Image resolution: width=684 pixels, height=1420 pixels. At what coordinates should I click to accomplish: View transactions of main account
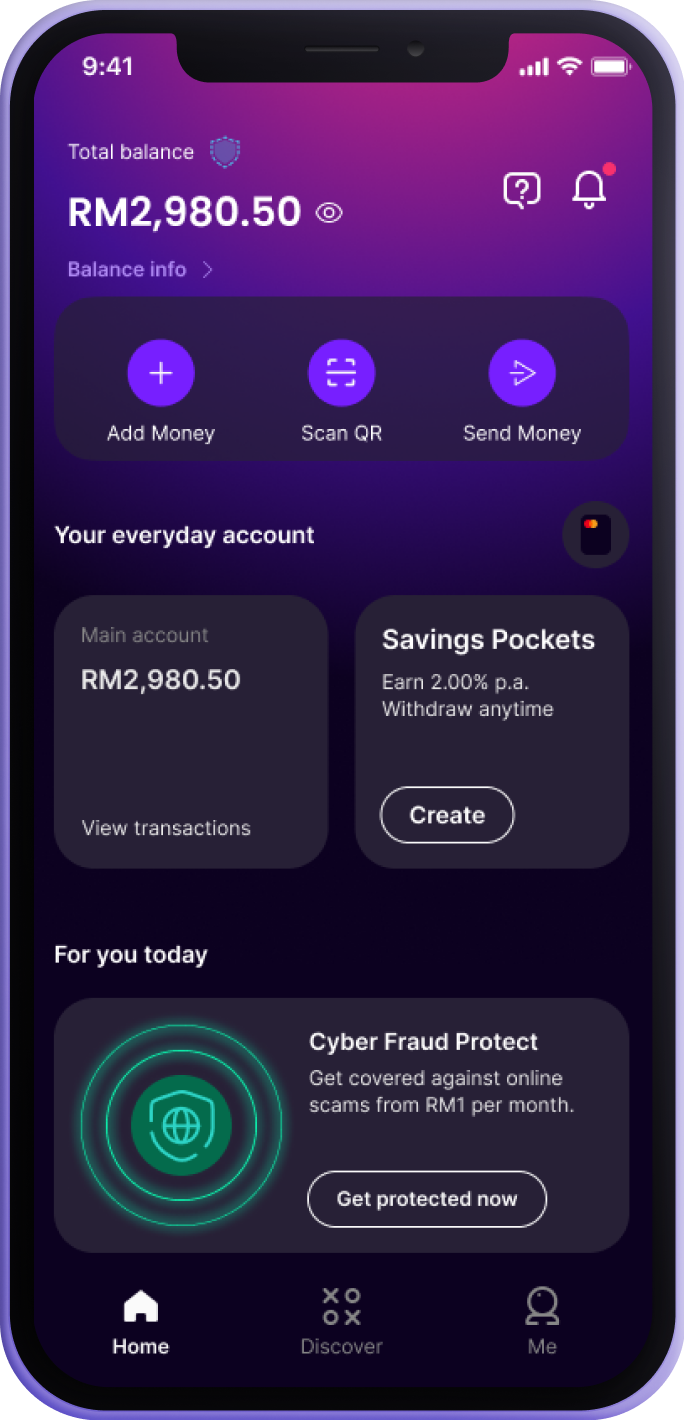point(166,828)
